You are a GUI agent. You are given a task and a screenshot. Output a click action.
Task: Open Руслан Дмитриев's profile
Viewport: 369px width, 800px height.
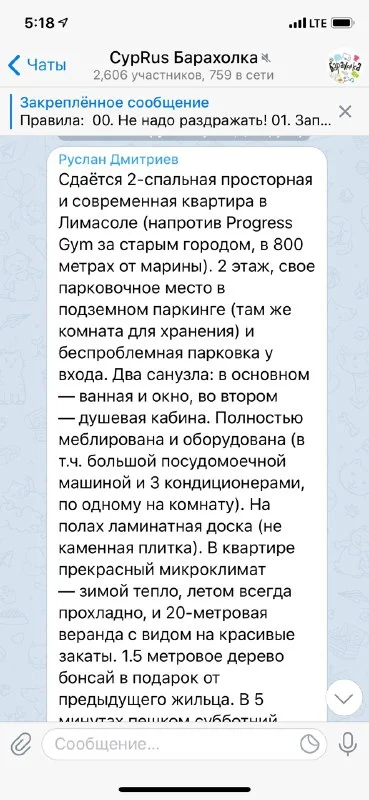(118, 160)
